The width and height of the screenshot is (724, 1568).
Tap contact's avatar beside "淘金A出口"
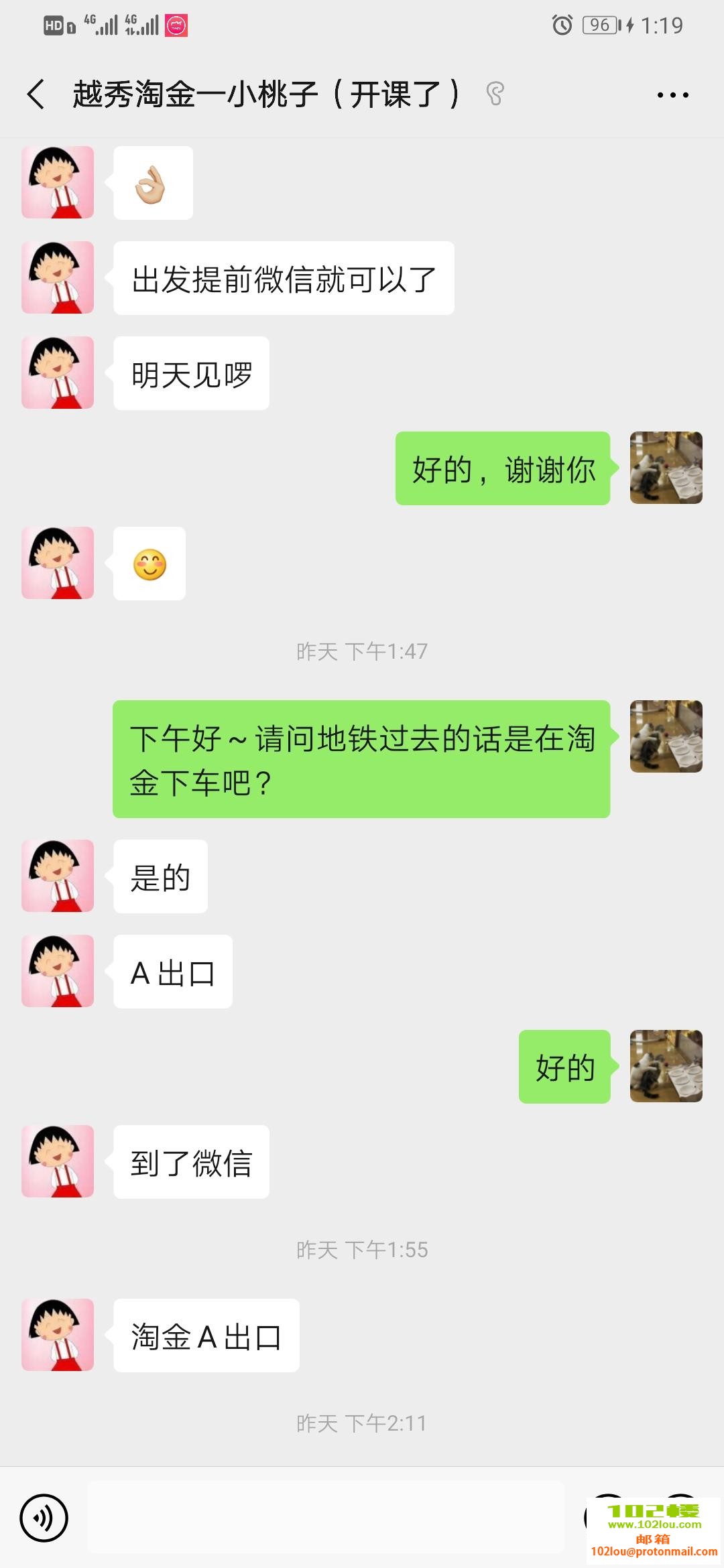point(58,1335)
